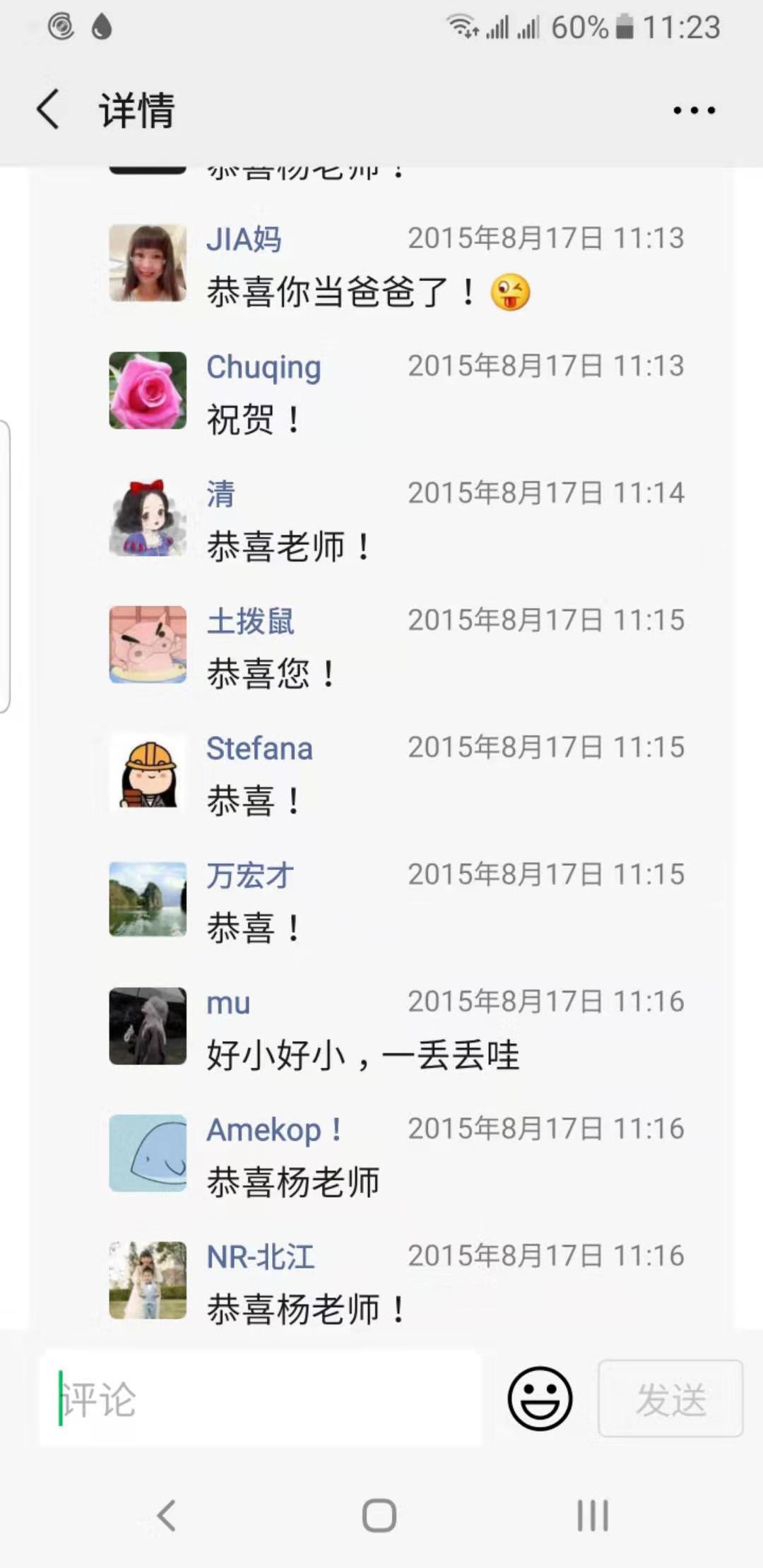Open recent apps from navigation bar
This screenshot has width=763, height=1568.
592,1516
